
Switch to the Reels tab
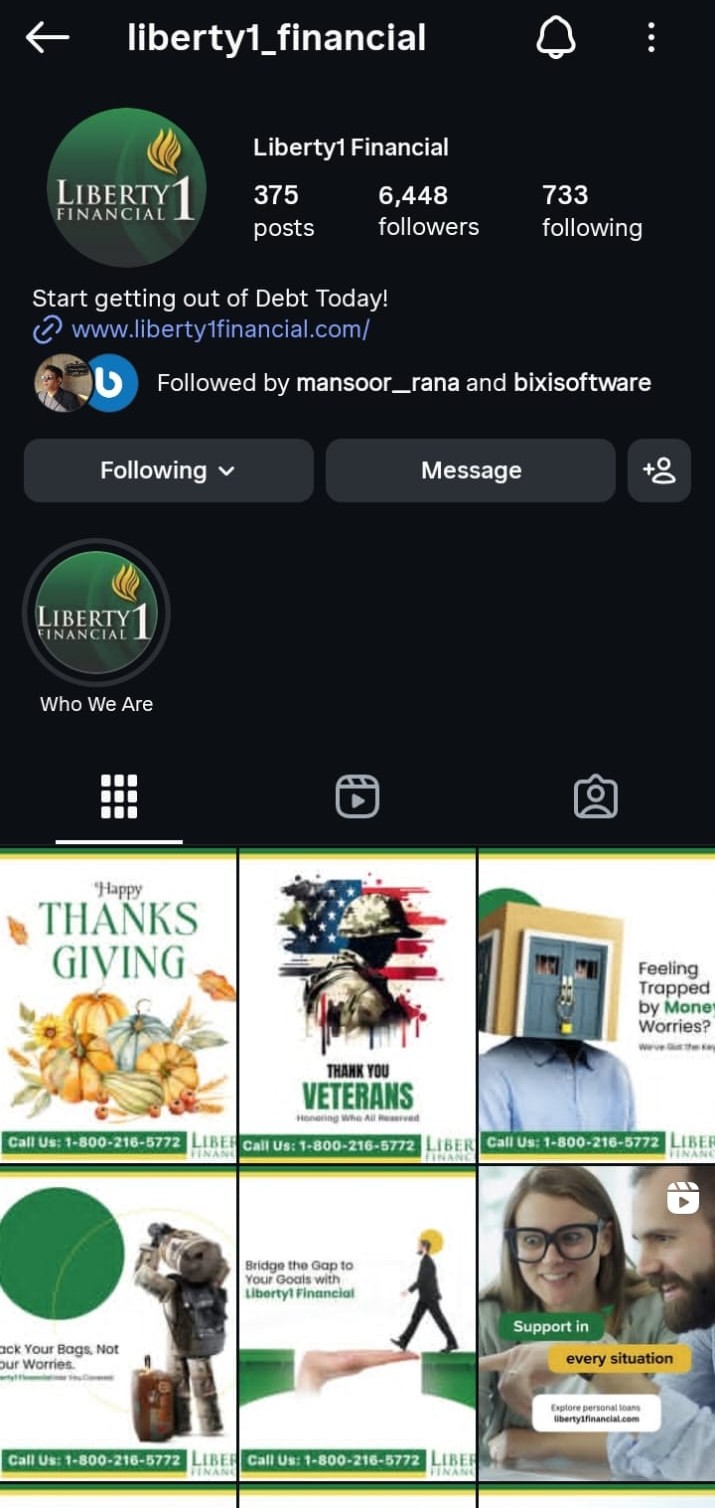coord(357,797)
